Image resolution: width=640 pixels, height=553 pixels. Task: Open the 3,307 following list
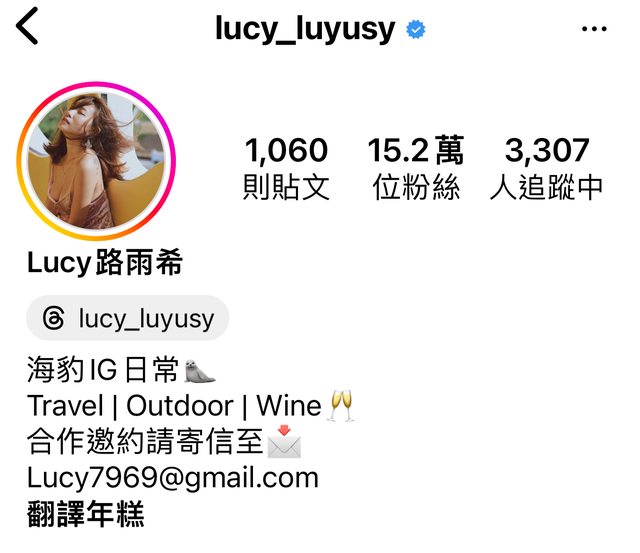[547, 168]
